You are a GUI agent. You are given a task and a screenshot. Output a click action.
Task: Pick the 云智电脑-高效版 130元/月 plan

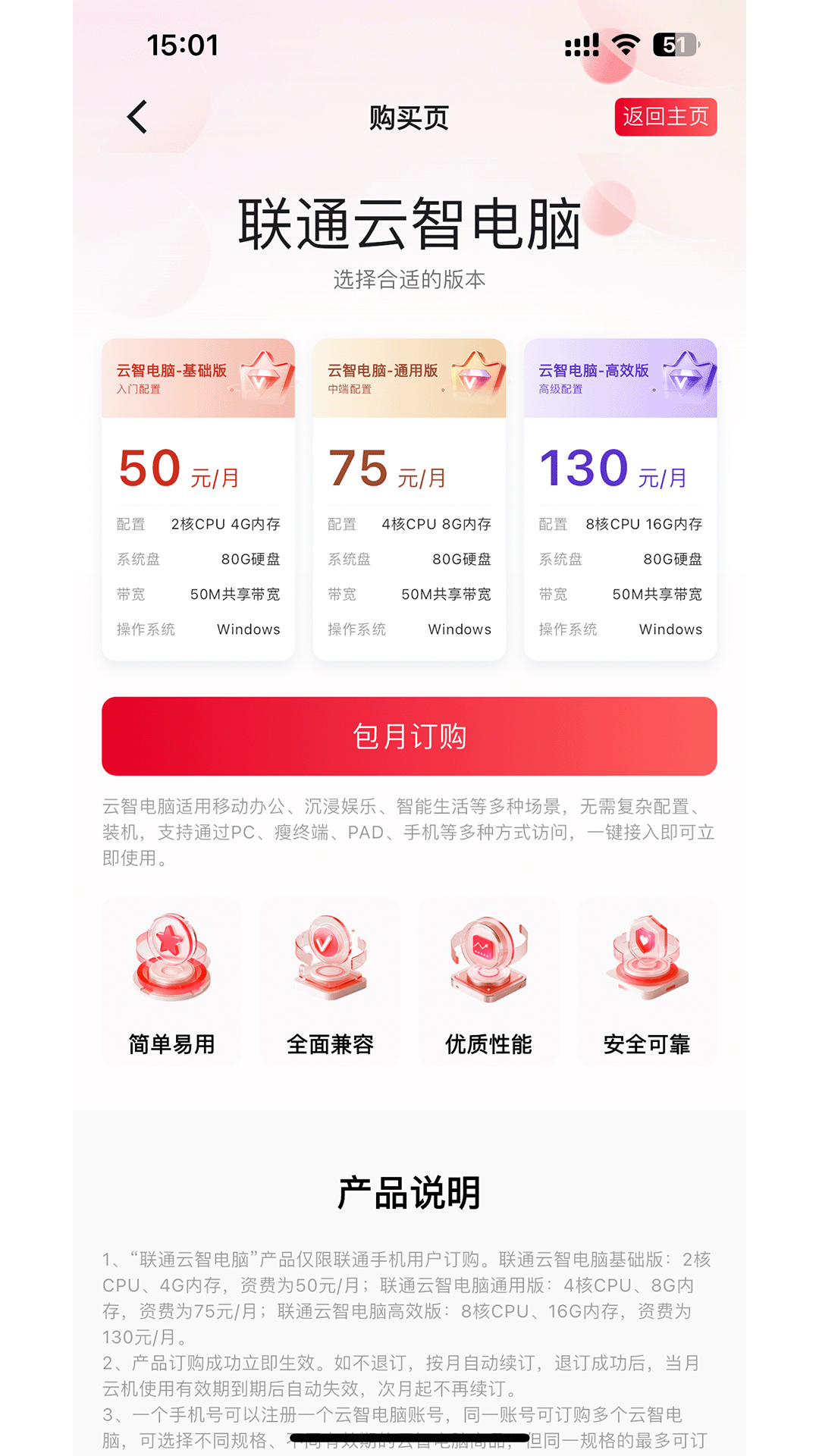click(620, 499)
